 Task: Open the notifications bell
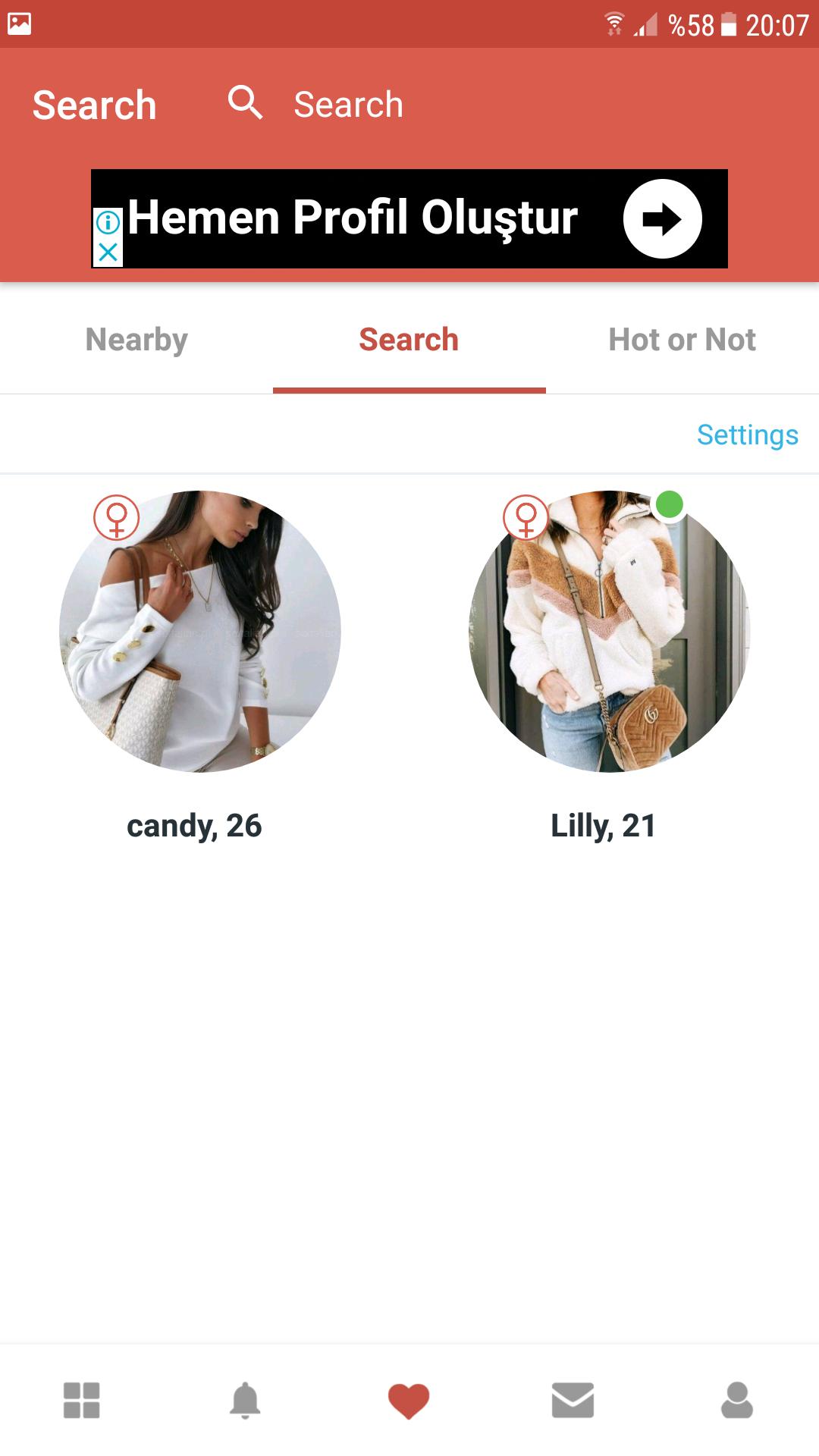[x=245, y=1400]
